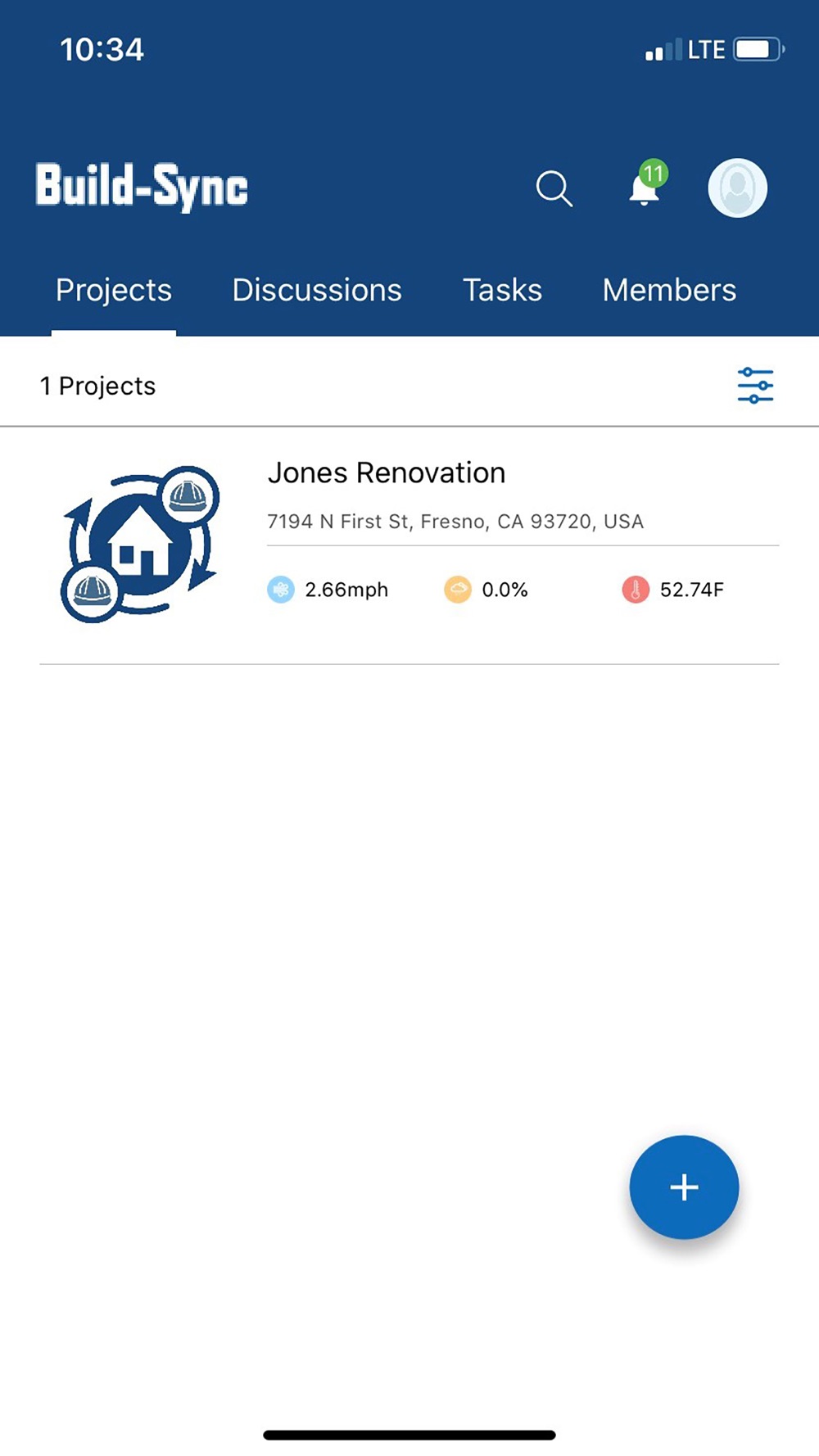Add a new project with plus button

coord(684,1187)
